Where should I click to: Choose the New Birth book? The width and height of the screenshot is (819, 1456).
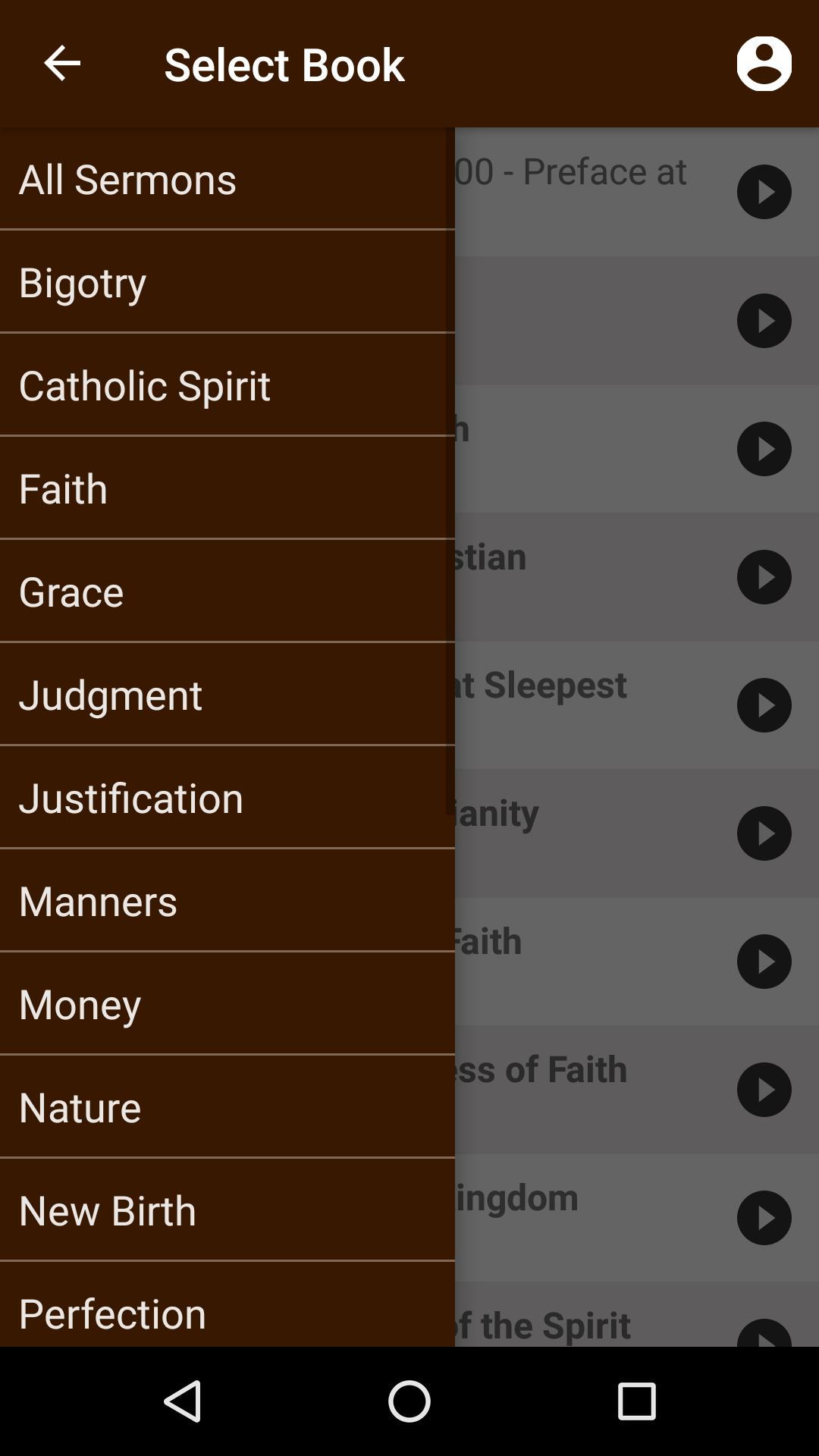coord(227,1211)
